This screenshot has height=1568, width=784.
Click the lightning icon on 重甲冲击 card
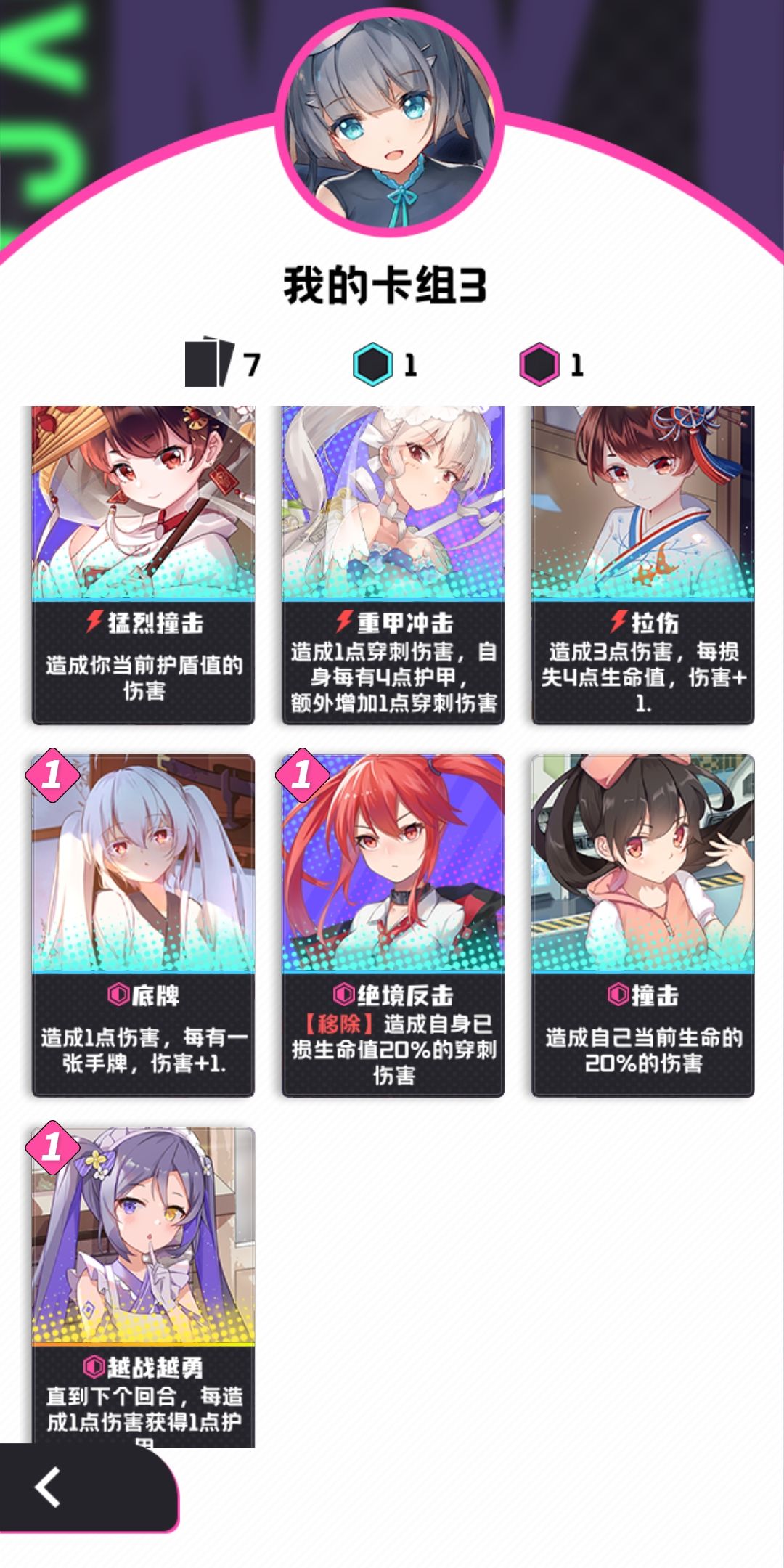tap(345, 621)
